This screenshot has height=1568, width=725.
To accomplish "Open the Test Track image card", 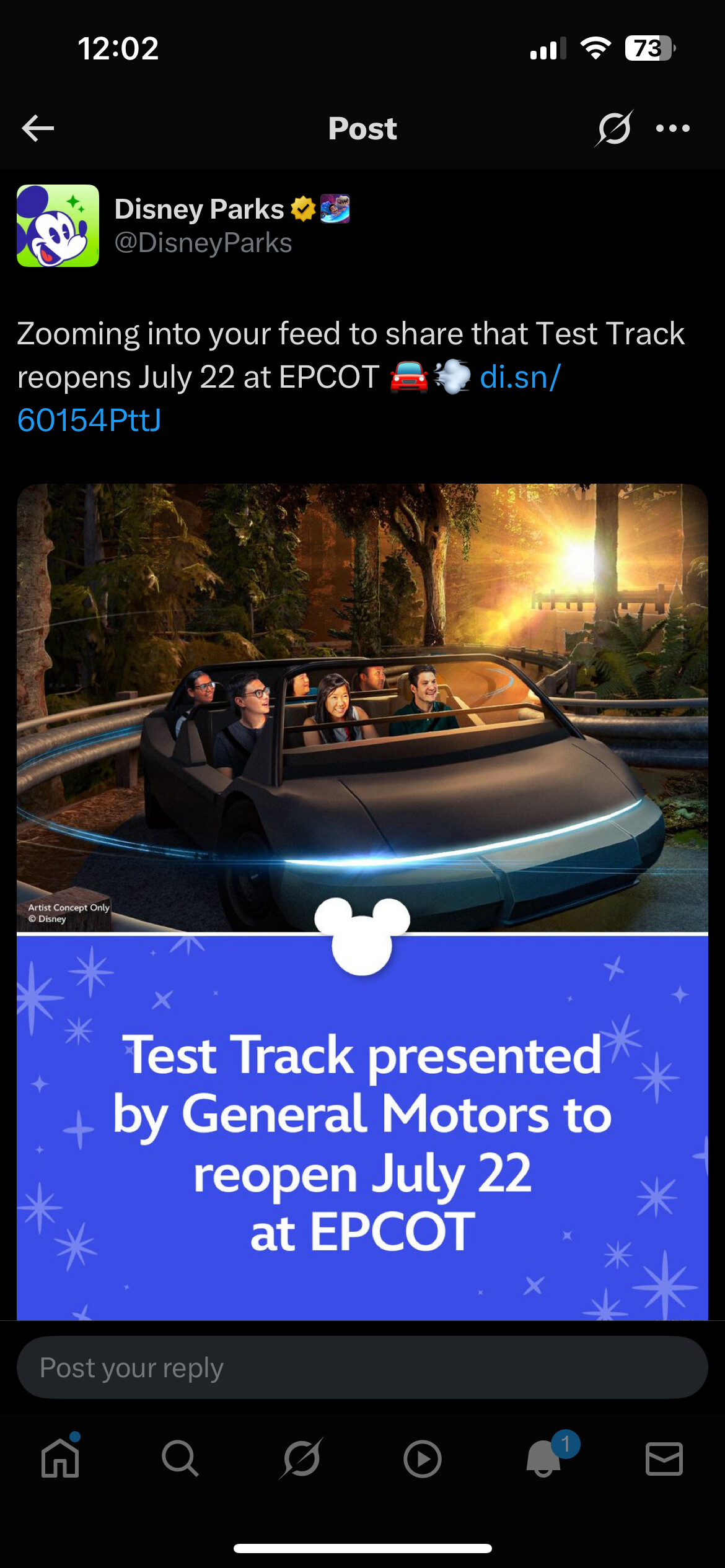I will [x=362, y=902].
